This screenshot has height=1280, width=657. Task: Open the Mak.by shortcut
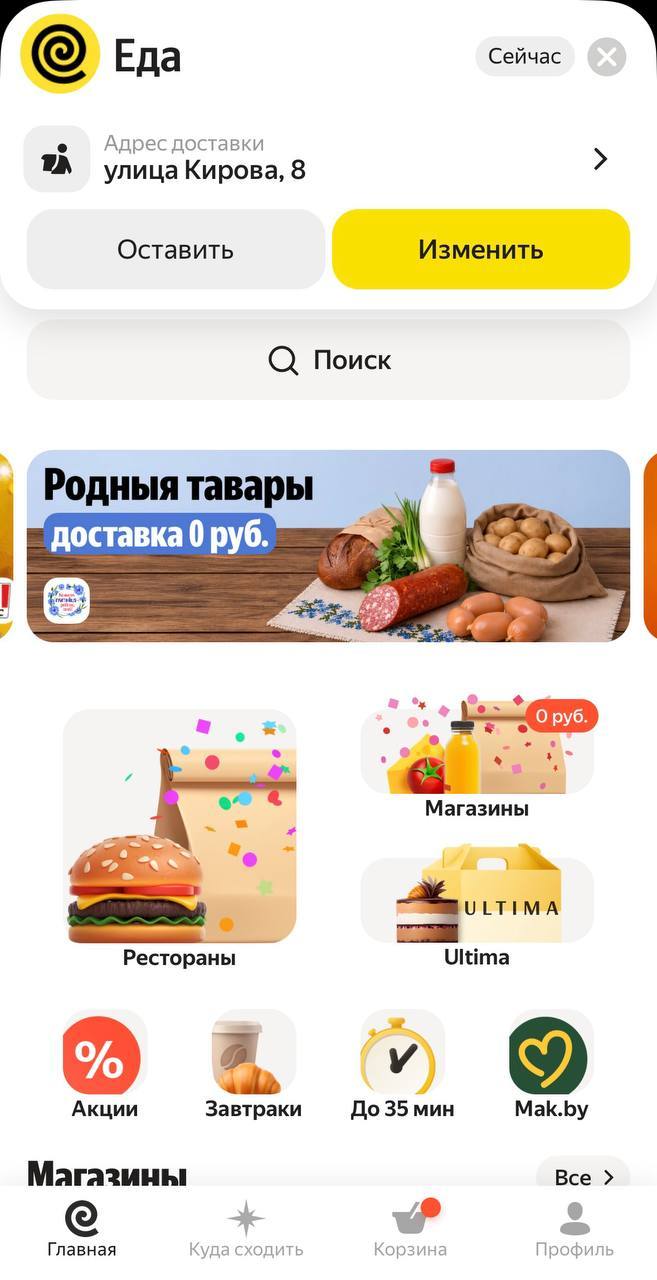tap(551, 1063)
